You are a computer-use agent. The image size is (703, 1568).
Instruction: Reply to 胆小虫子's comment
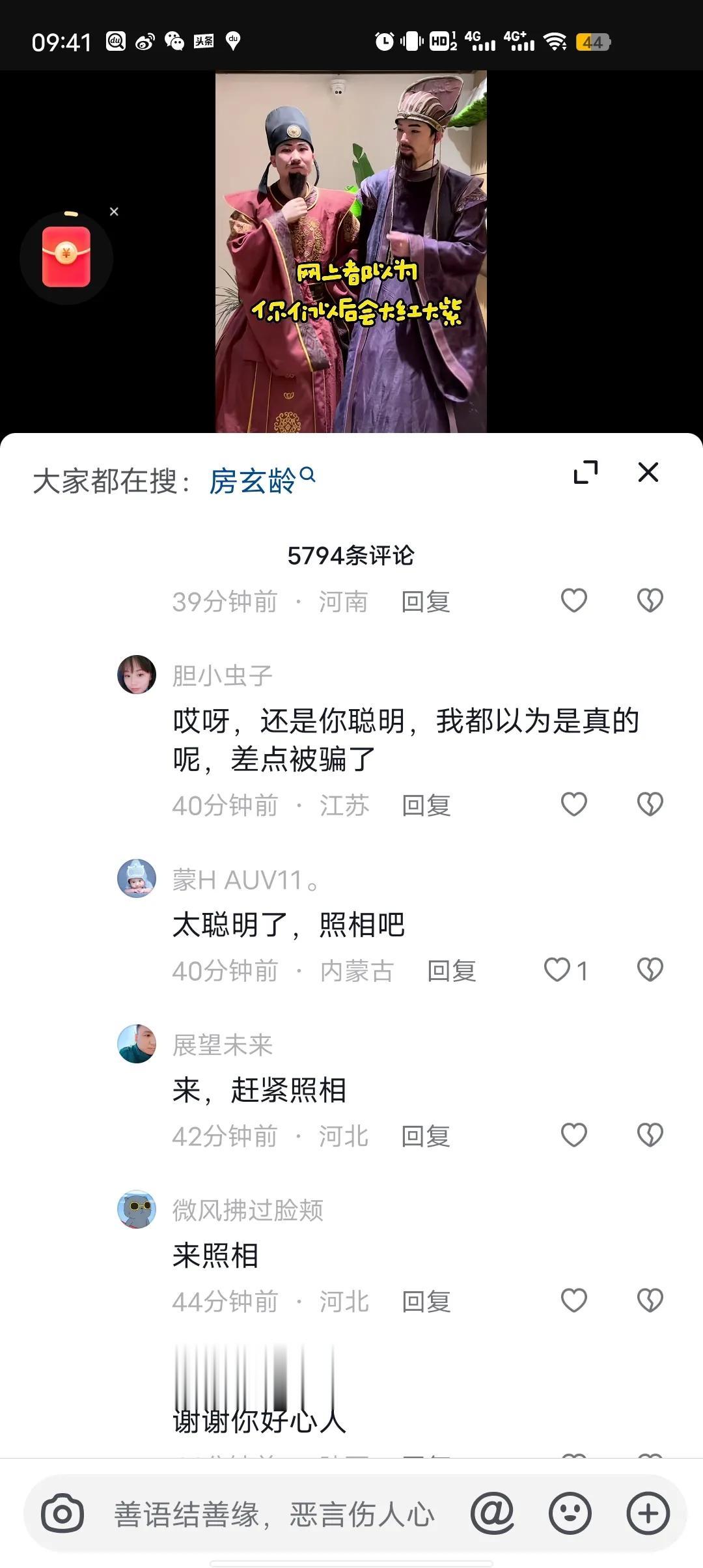tap(426, 805)
